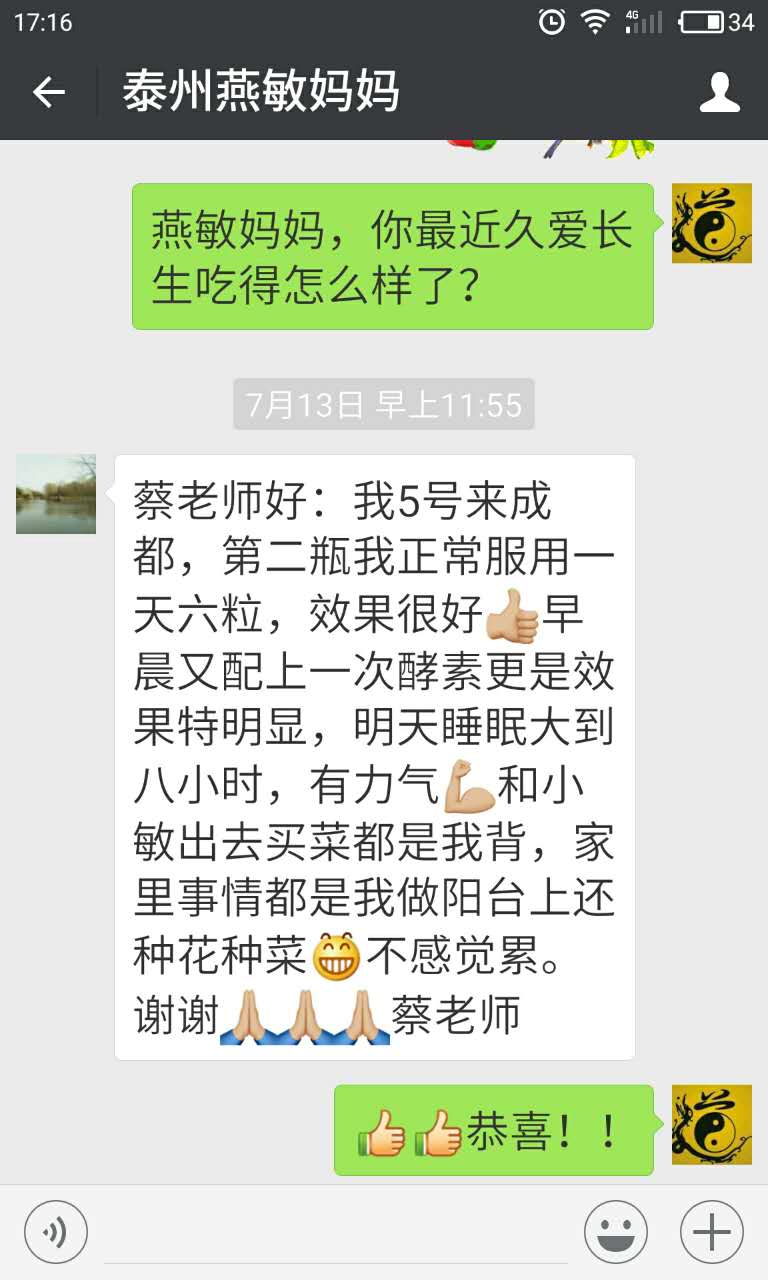Switch to voice message input

56,1232
